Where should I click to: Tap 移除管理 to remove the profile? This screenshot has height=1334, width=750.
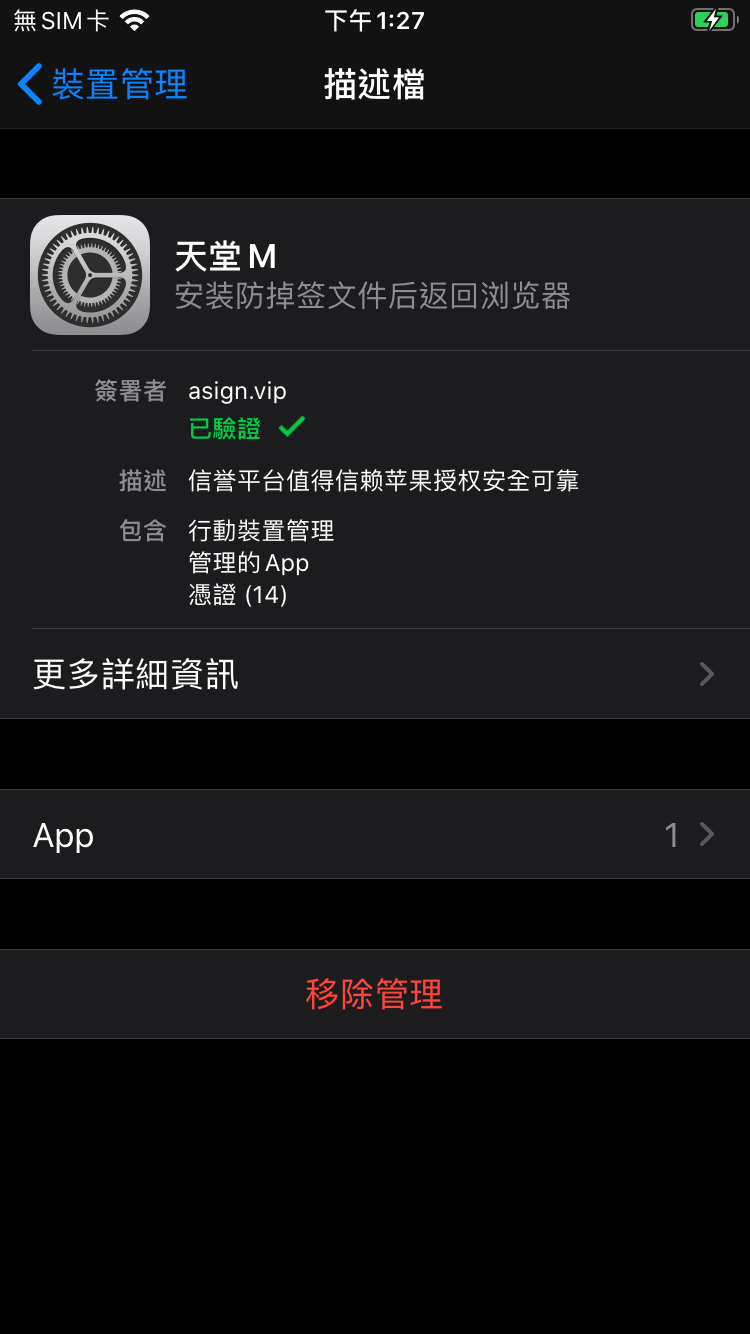[x=375, y=994]
